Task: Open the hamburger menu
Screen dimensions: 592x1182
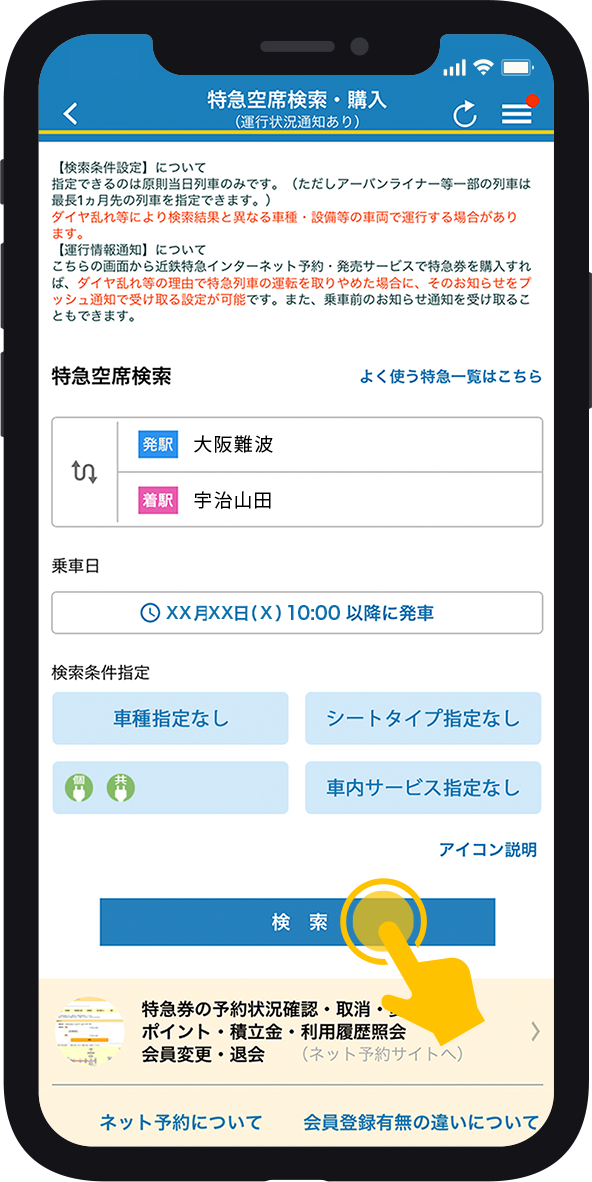Action: click(517, 114)
